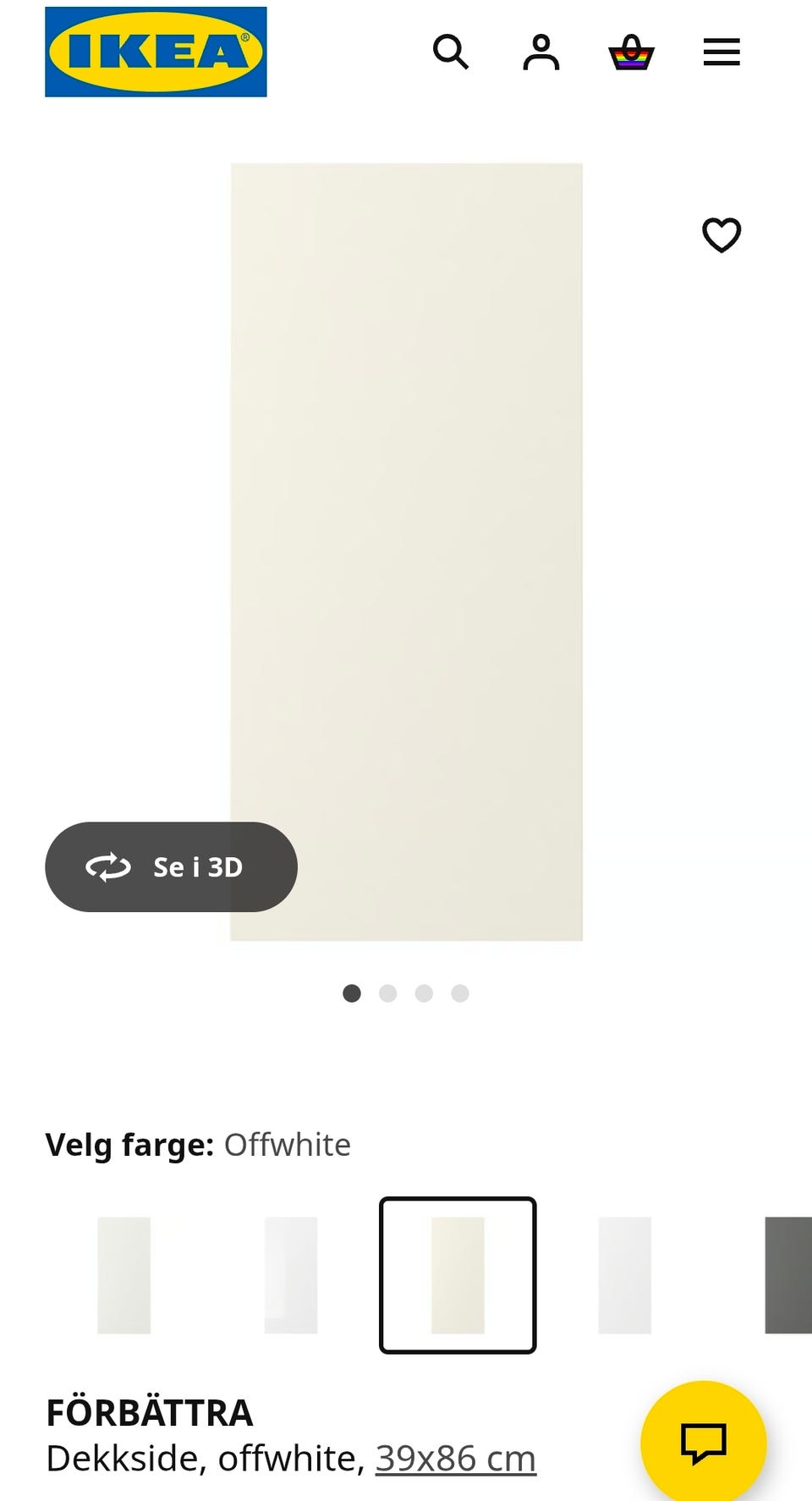Tap the magnifying glass at the top

pos(451,52)
